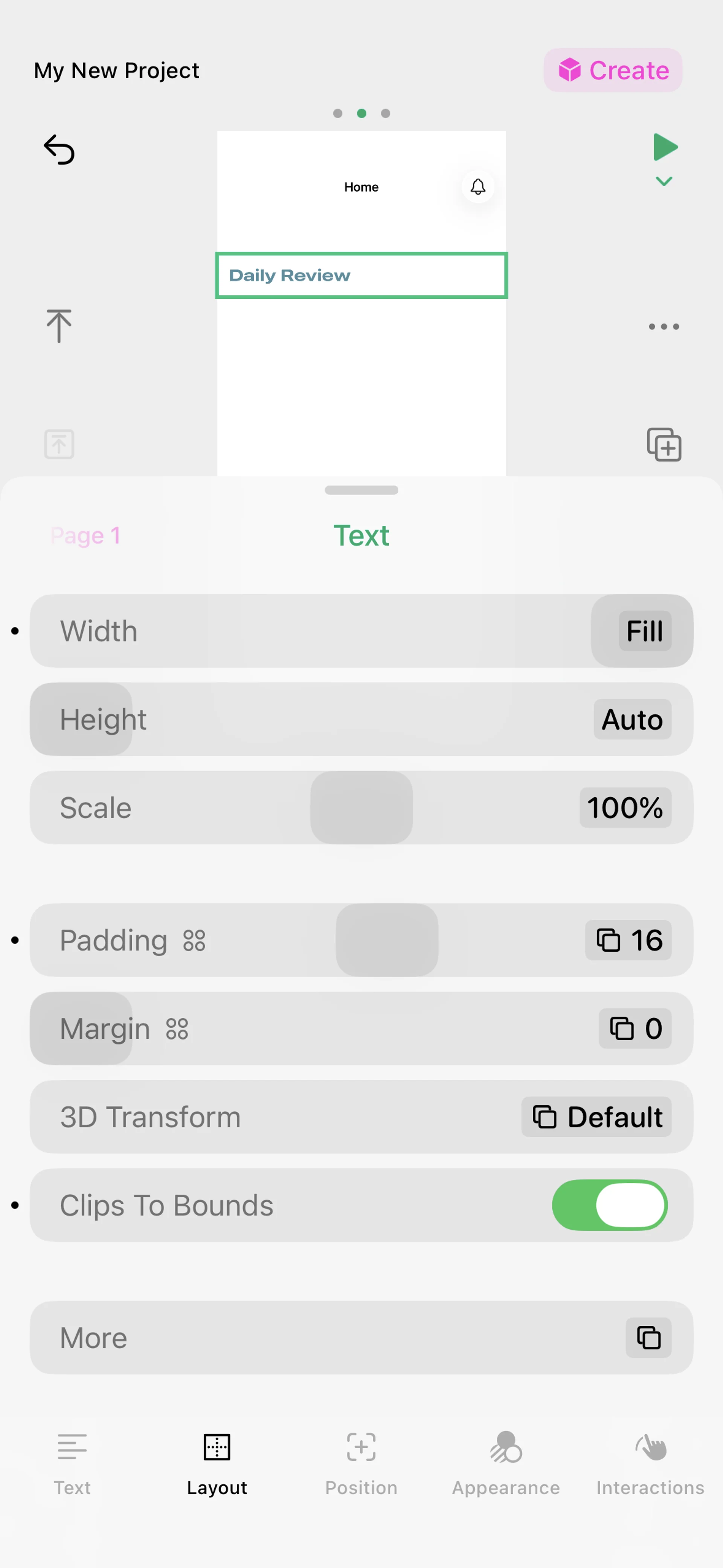Select the Daily Review text element
Image resolution: width=723 pixels, height=1568 pixels.
[x=361, y=276]
